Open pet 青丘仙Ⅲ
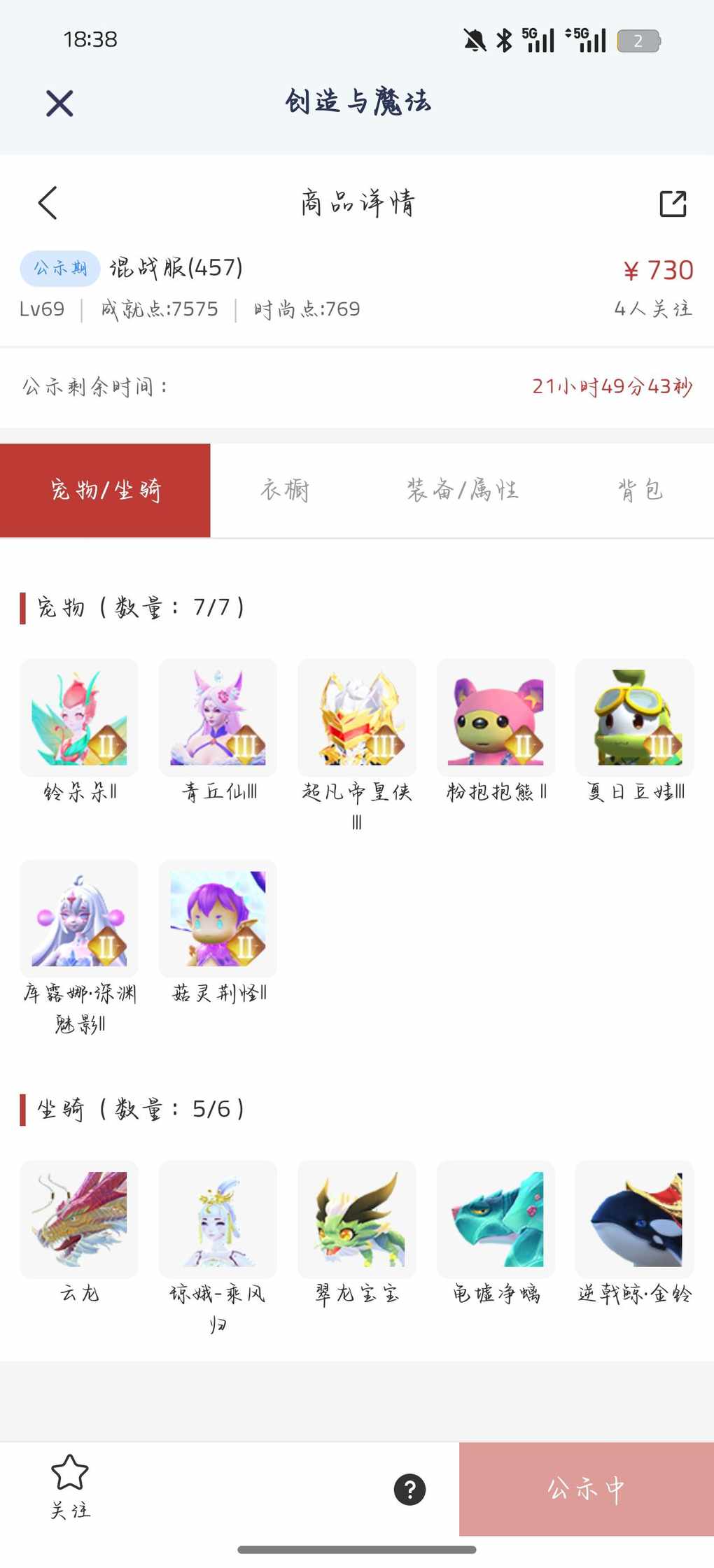714x1568 pixels. click(x=218, y=718)
